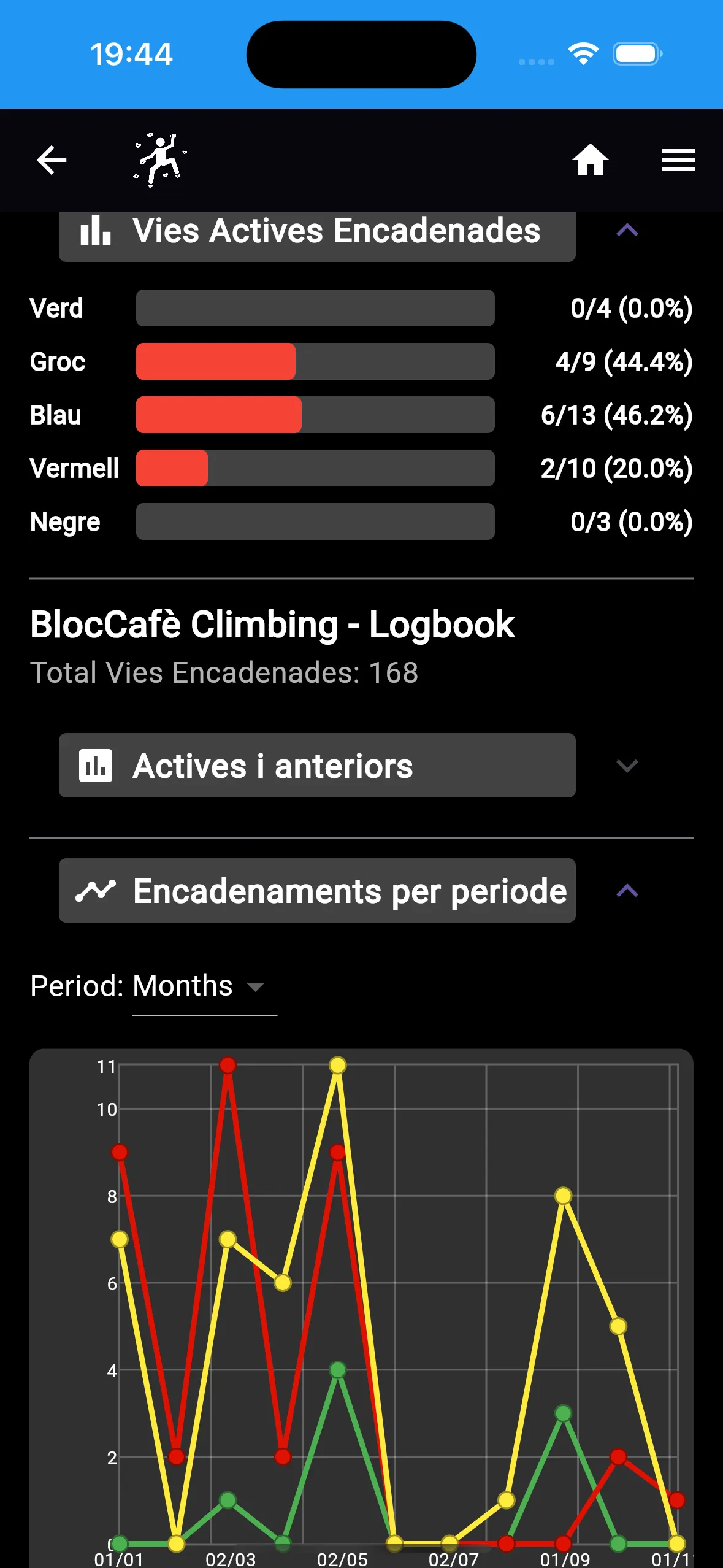Tap the BlocCafè Climbing - Logbook title
Viewport: 723px width, 1568px height.
(272, 623)
